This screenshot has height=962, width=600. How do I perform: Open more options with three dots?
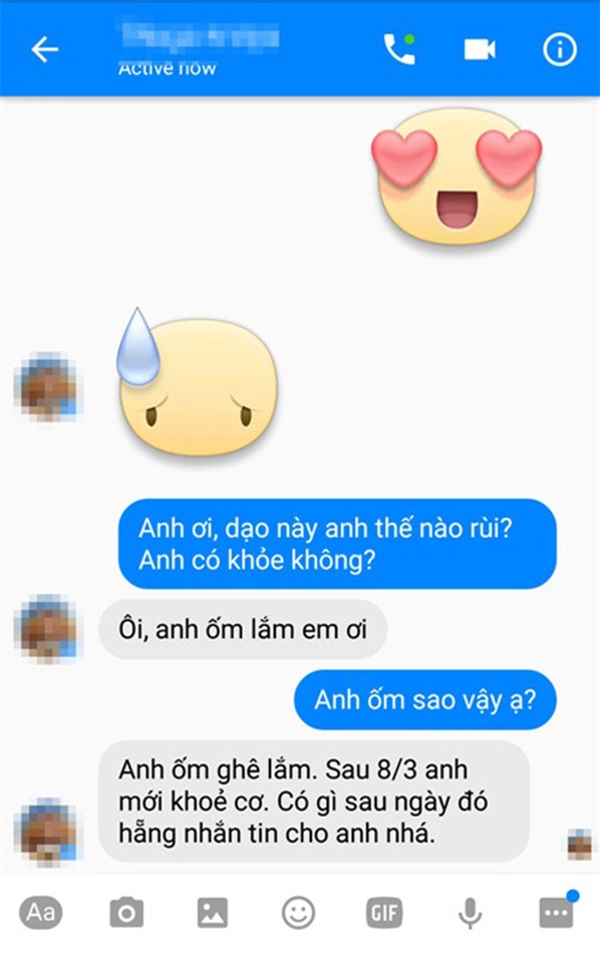[555, 912]
